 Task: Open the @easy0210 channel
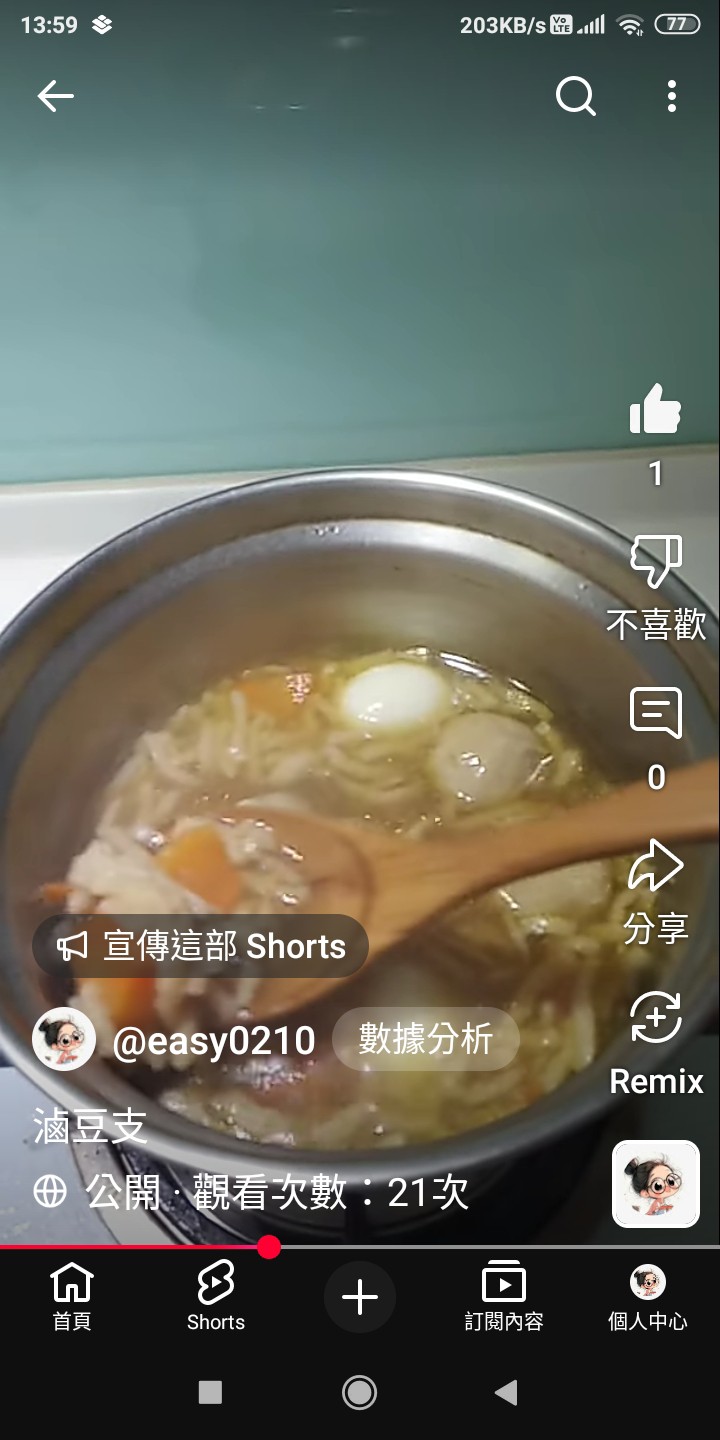coord(212,1041)
